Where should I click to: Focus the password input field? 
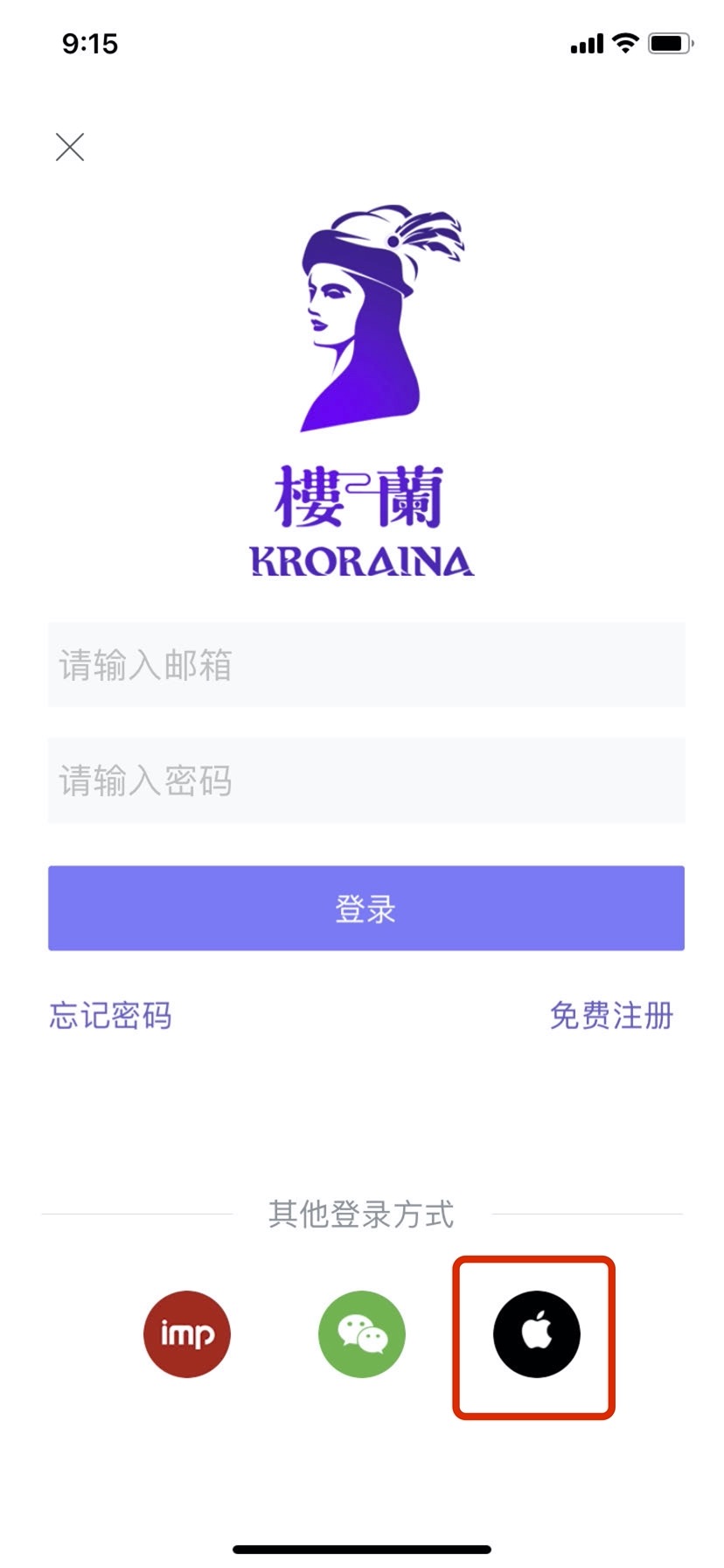(x=365, y=780)
